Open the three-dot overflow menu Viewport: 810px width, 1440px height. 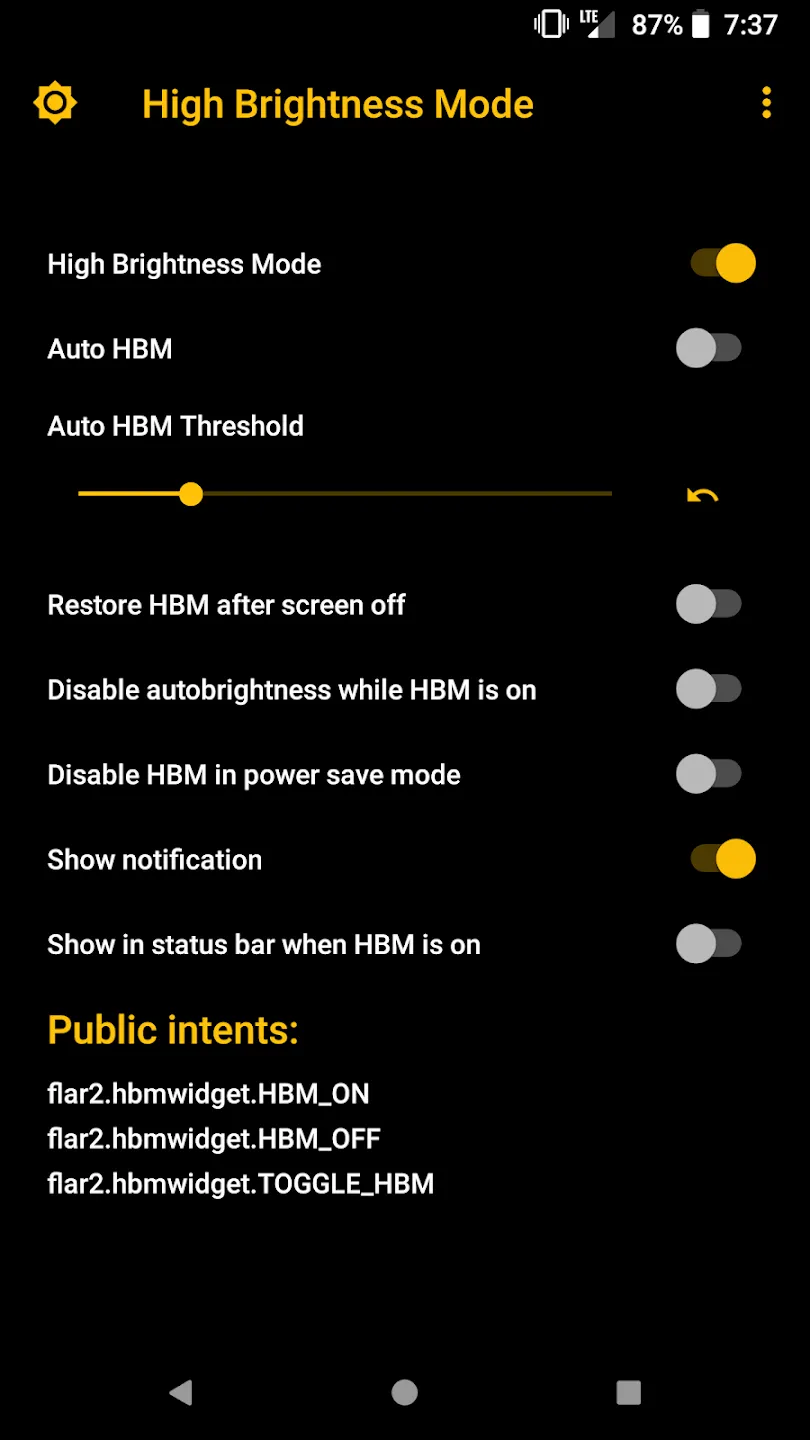click(766, 103)
